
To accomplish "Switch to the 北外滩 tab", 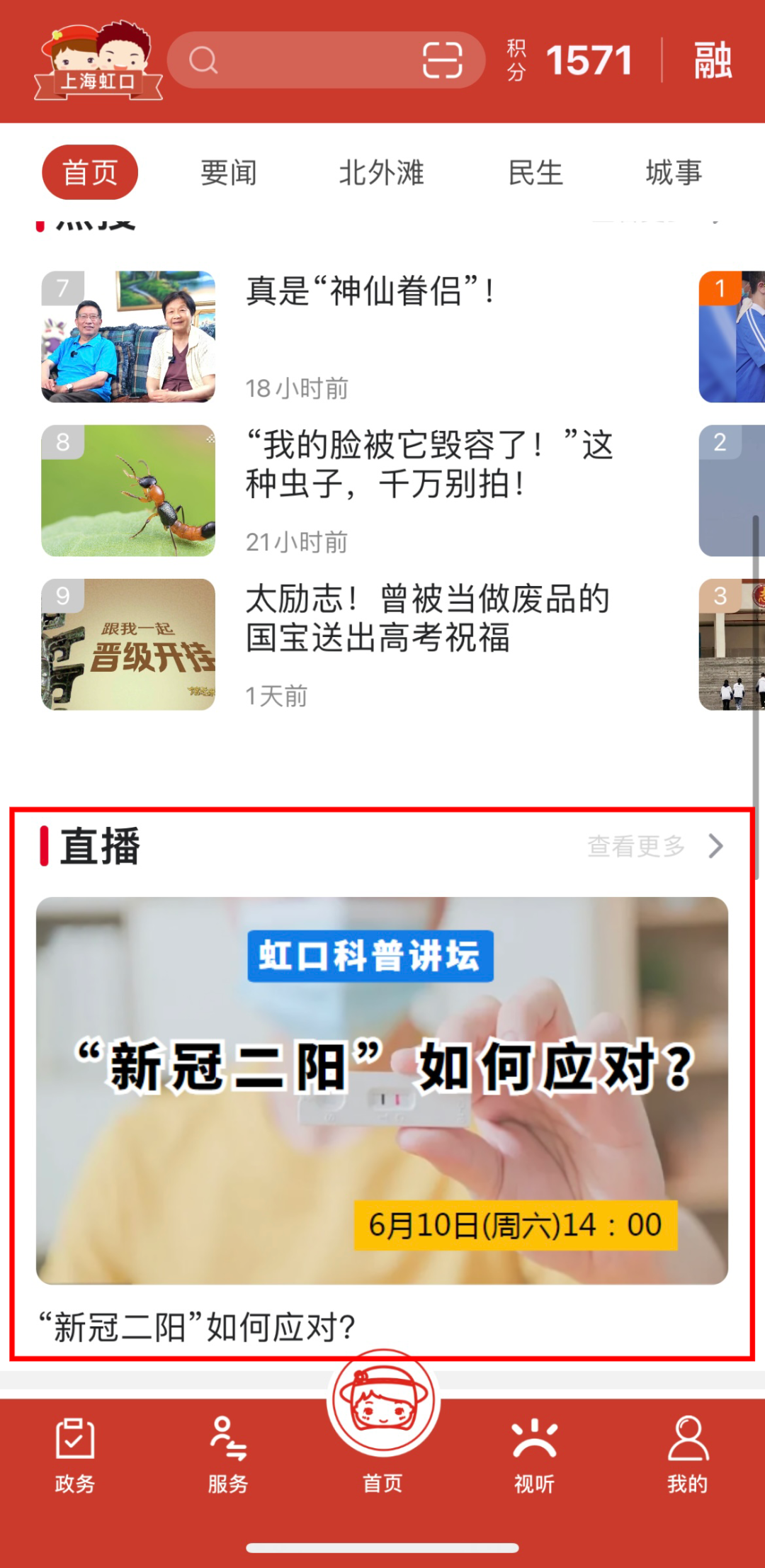I will click(x=381, y=173).
